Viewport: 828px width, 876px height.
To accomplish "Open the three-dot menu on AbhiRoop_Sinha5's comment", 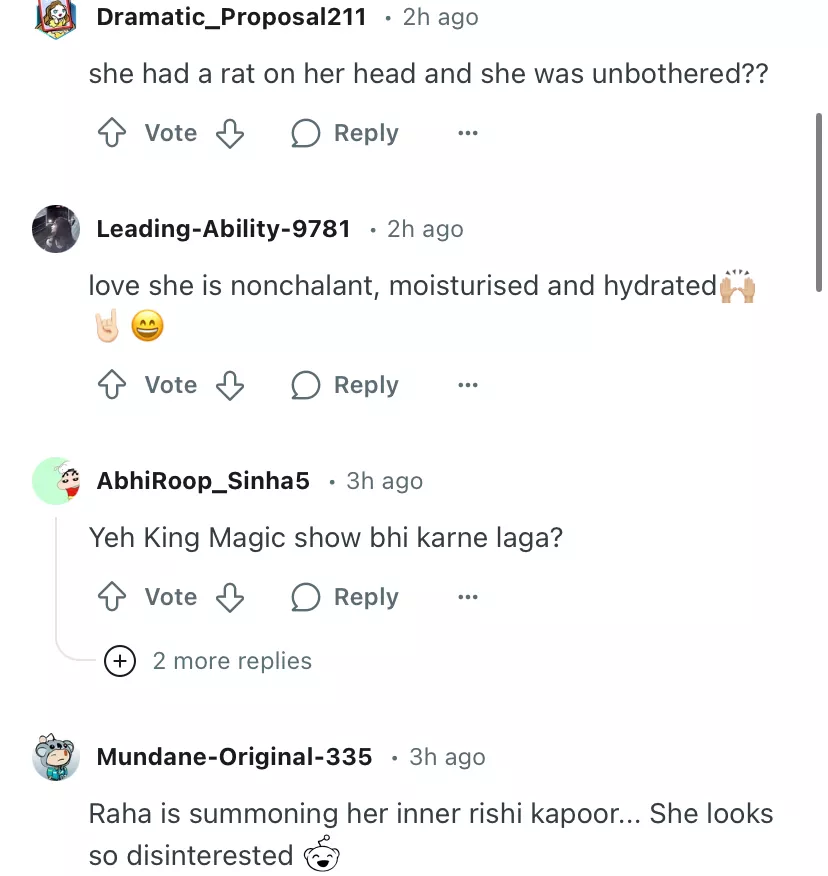I will 467,597.
